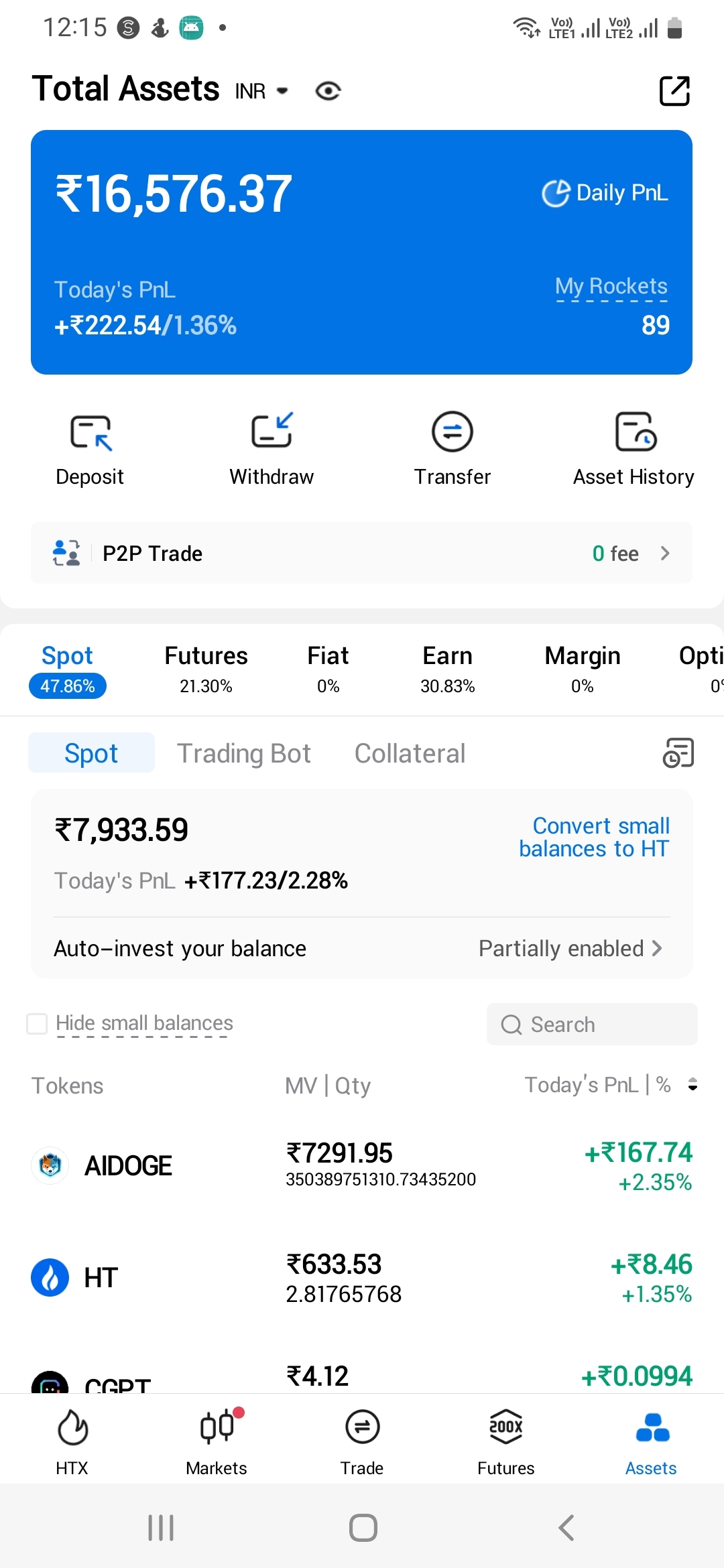The width and height of the screenshot is (724, 1568).
Task: Select the Trading Bot sub-tab
Action: point(244,753)
